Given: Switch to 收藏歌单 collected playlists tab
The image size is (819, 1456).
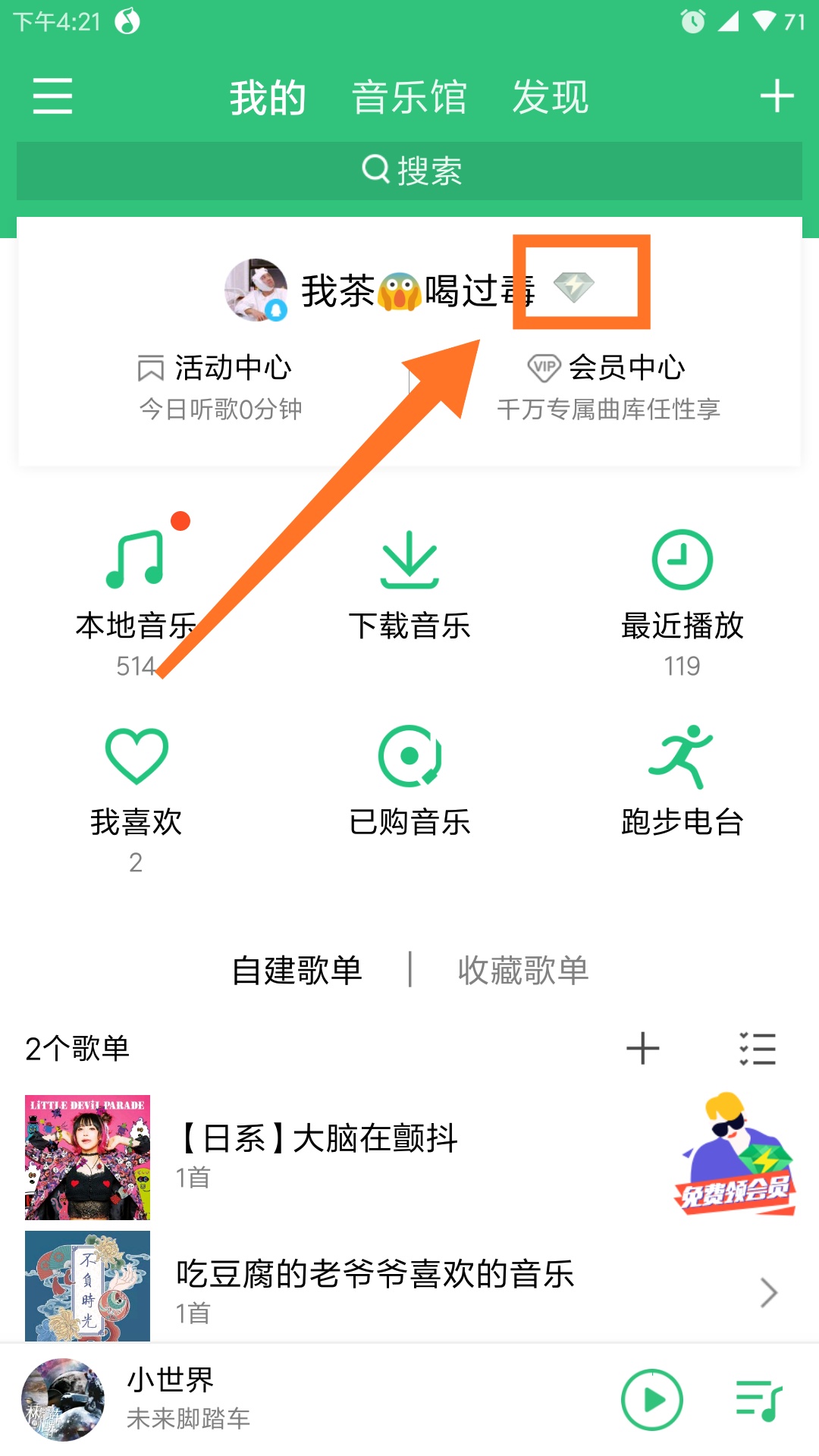Looking at the screenshot, I should (522, 971).
